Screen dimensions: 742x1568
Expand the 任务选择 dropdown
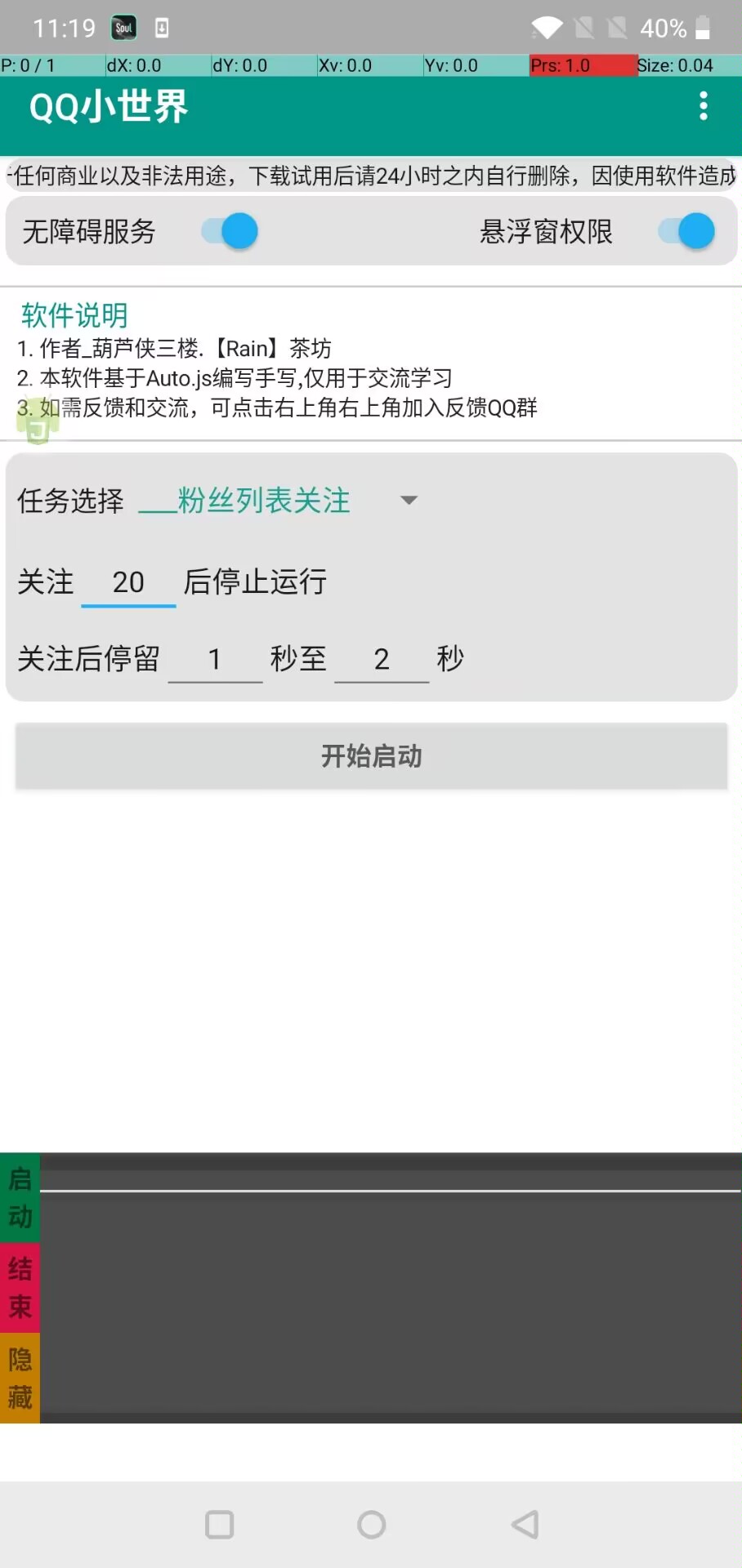[x=409, y=500]
